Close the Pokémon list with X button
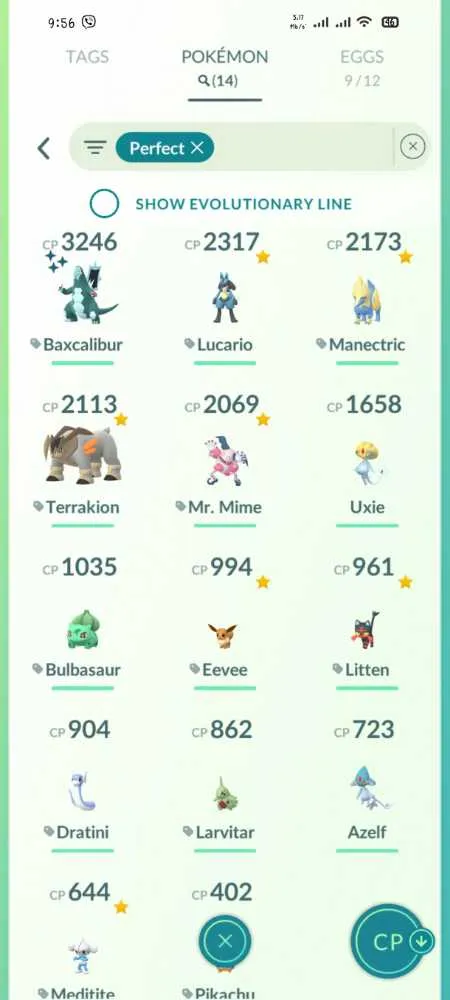The image size is (450, 1000). tap(224, 941)
